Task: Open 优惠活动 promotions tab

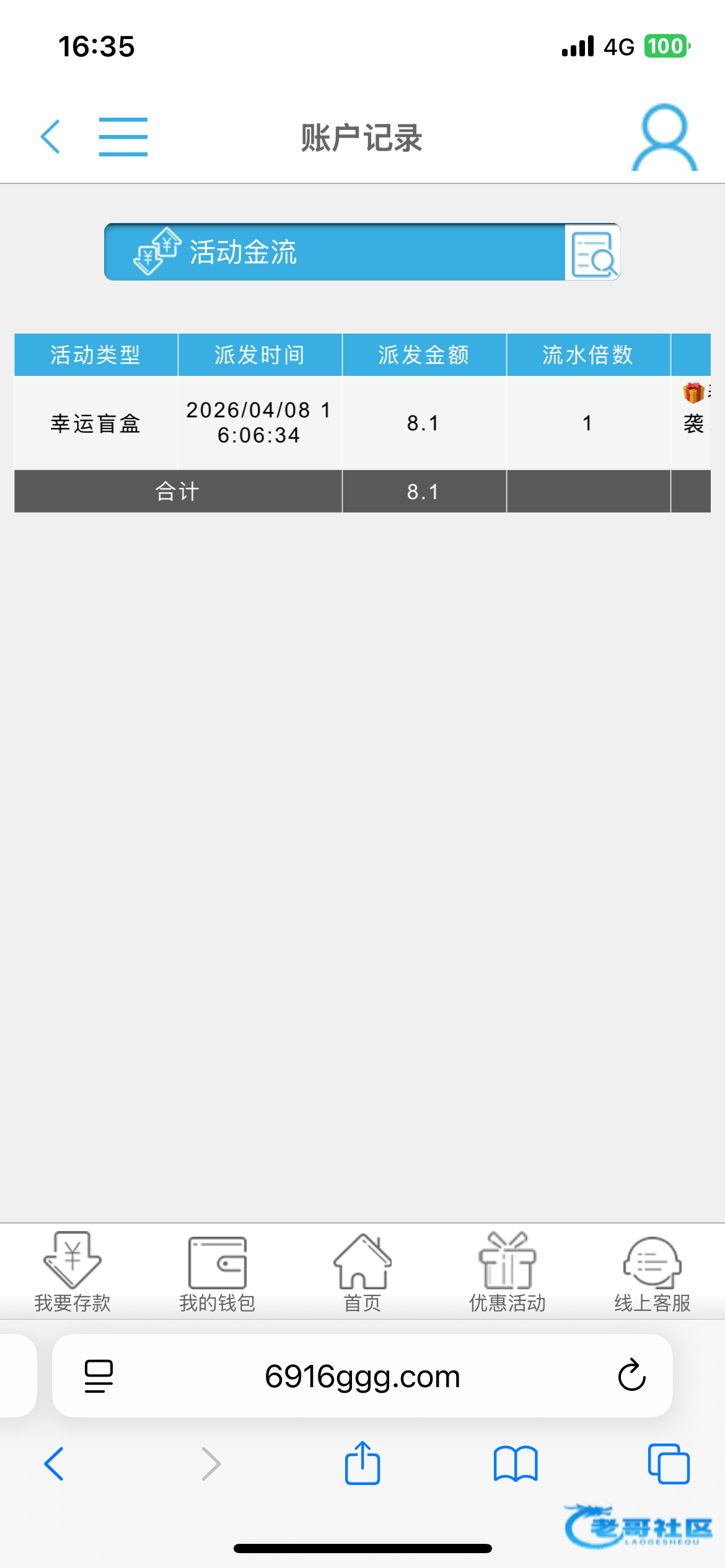Action: coord(507,1272)
